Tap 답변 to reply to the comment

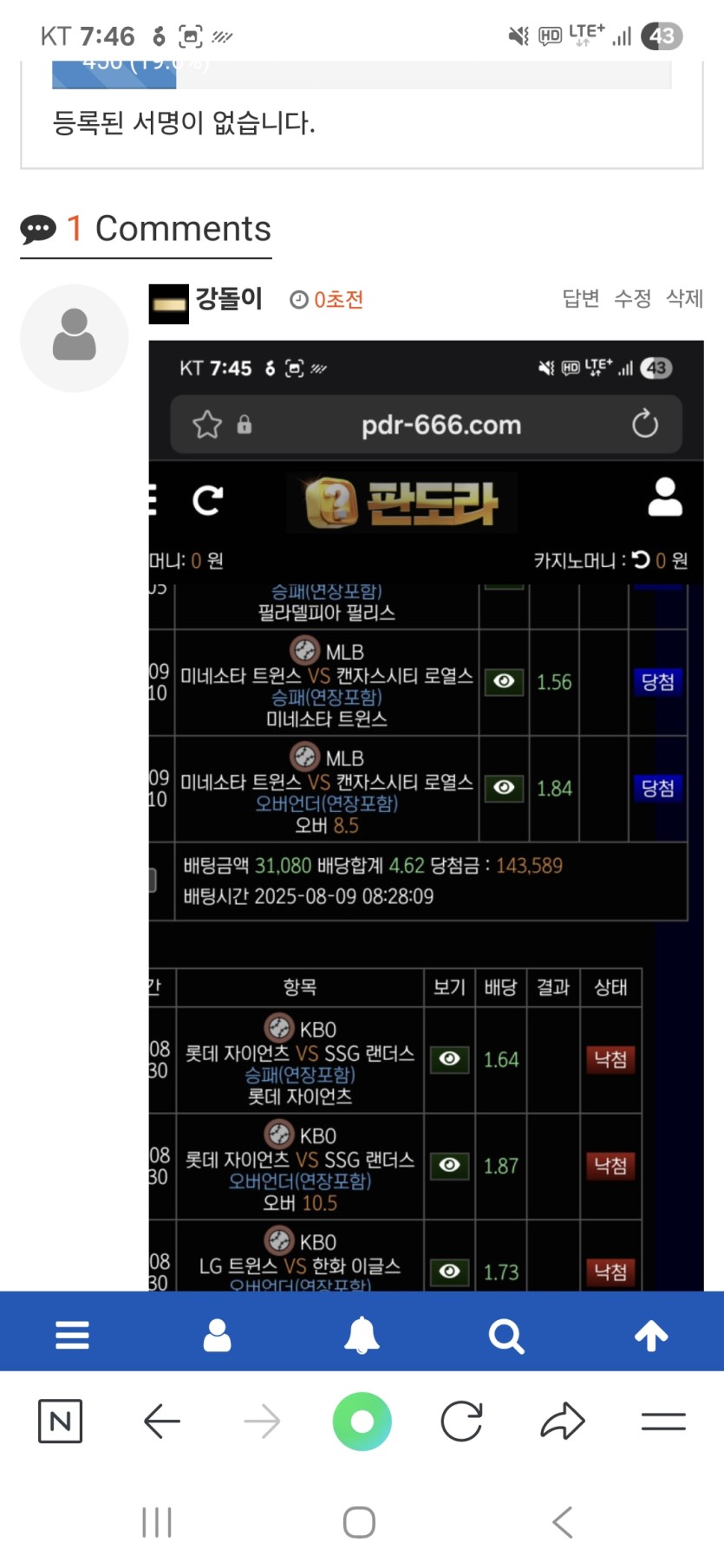coord(580,298)
